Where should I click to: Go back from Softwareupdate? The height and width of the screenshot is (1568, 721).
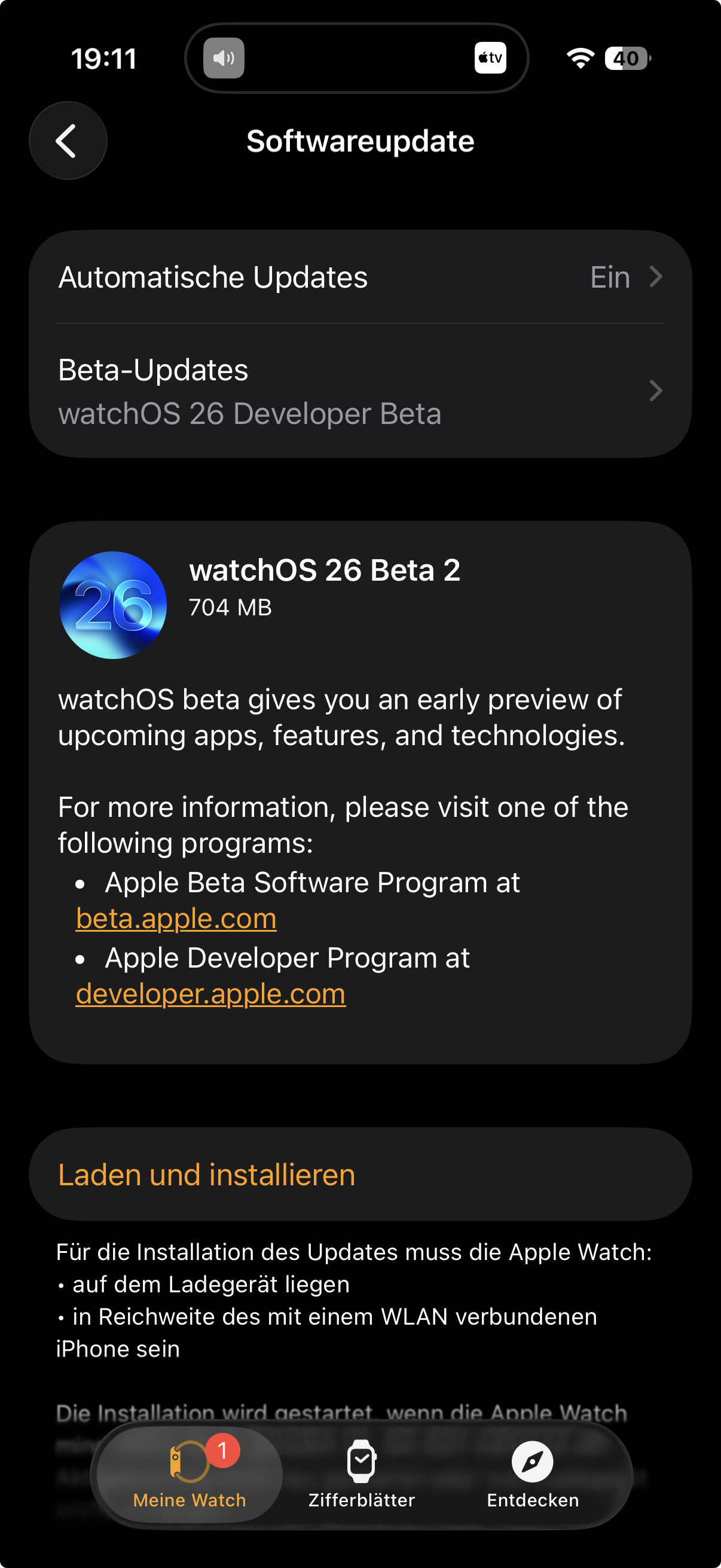(68, 141)
